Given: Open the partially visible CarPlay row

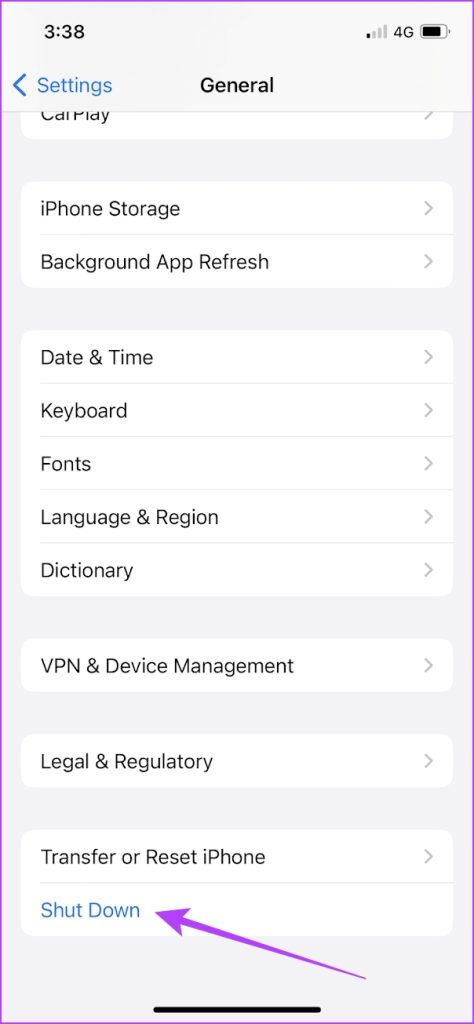Looking at the screenshot, I should (237, 124).
